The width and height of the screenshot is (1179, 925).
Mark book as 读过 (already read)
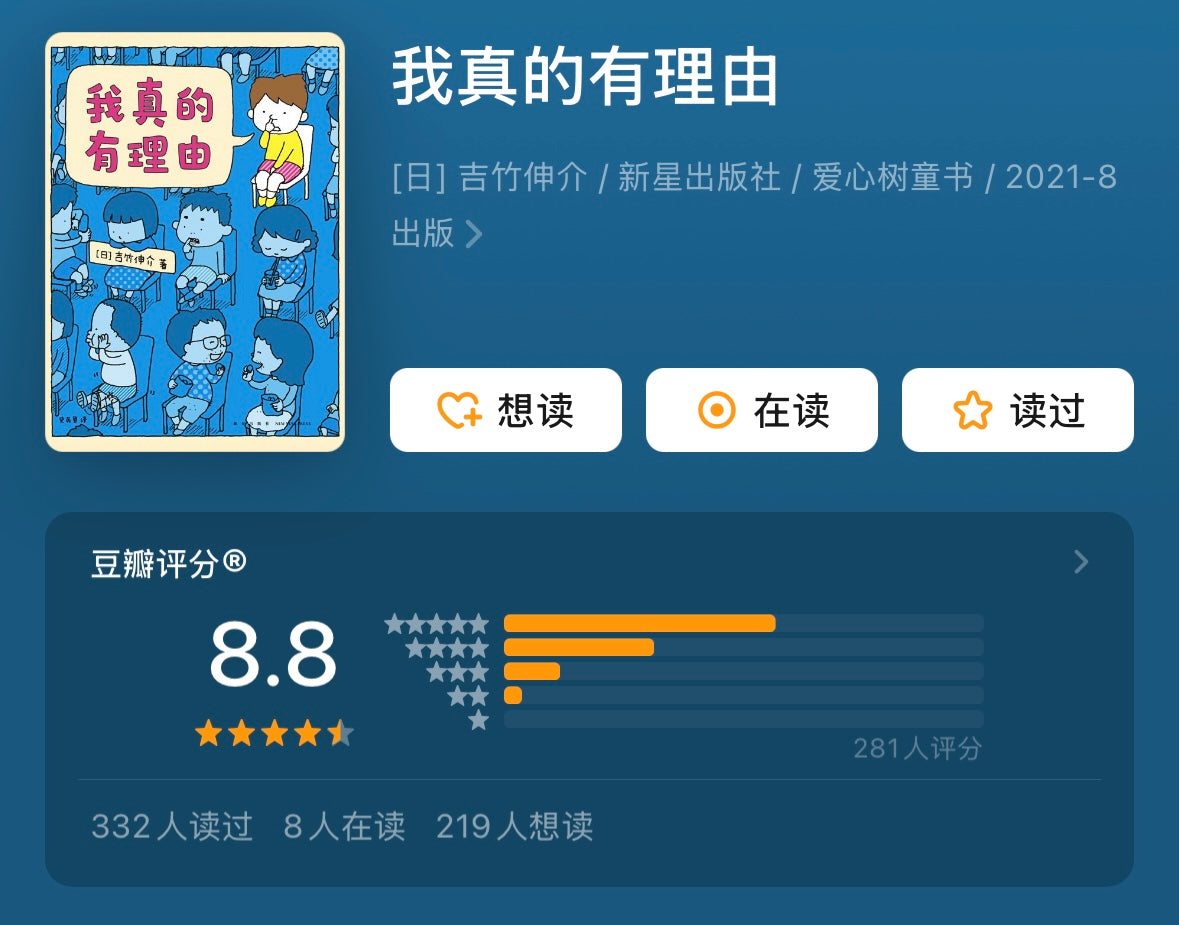1017,410
